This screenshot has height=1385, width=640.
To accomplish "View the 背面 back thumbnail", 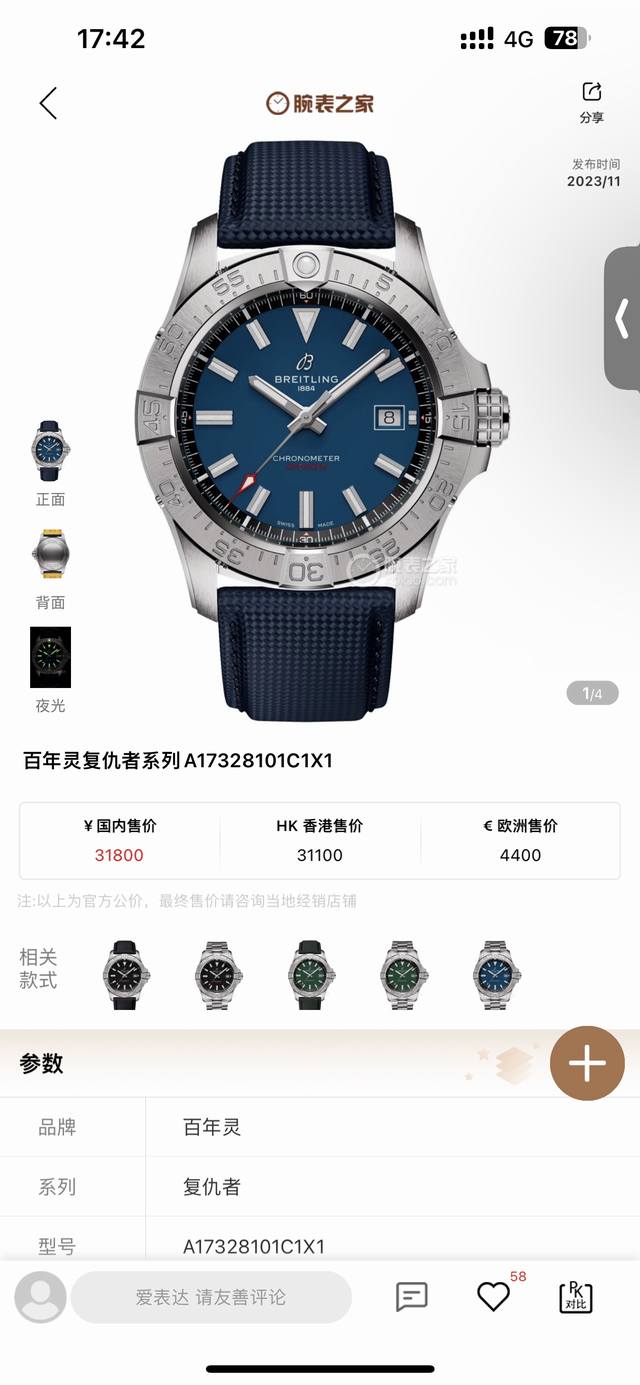I will click(x=50, y=555).
